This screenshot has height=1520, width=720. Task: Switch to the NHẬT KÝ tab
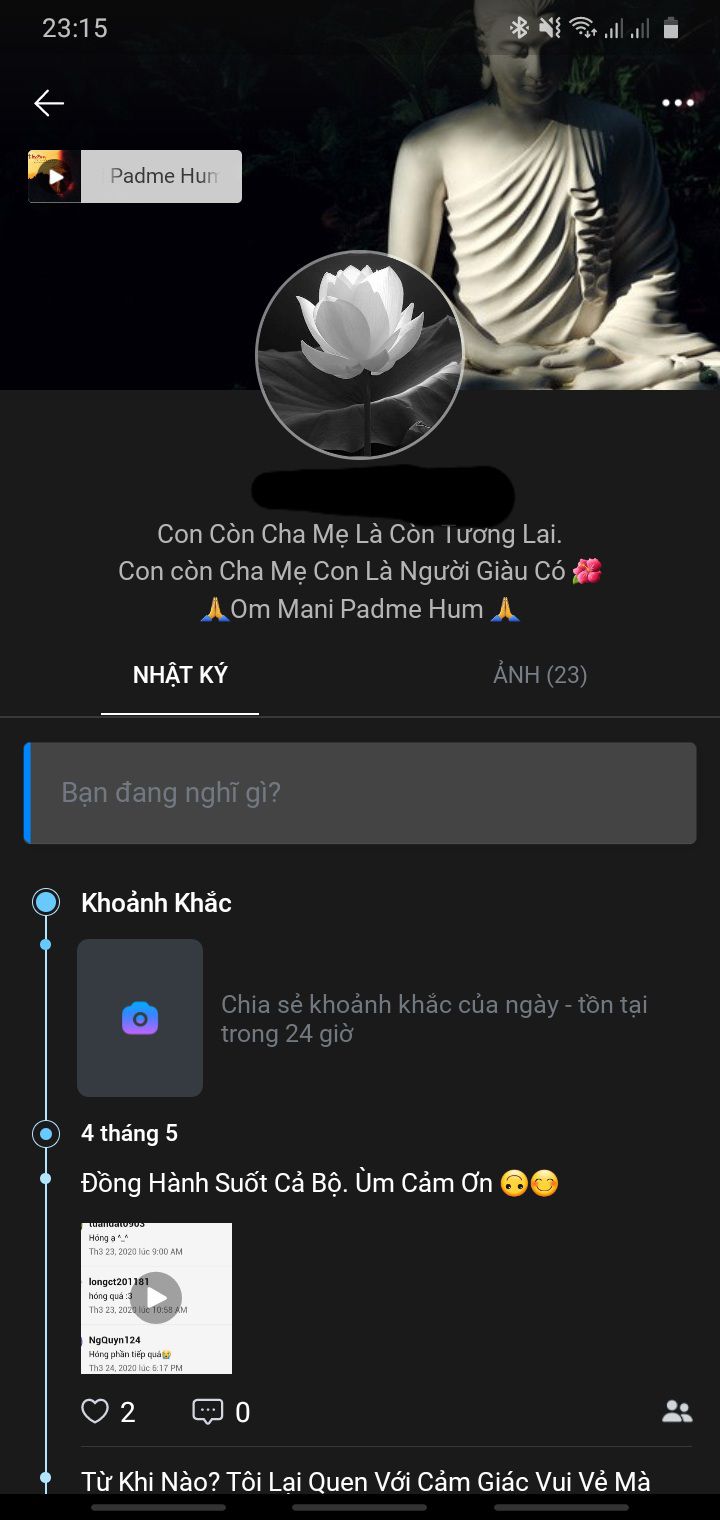pos(180,675)
